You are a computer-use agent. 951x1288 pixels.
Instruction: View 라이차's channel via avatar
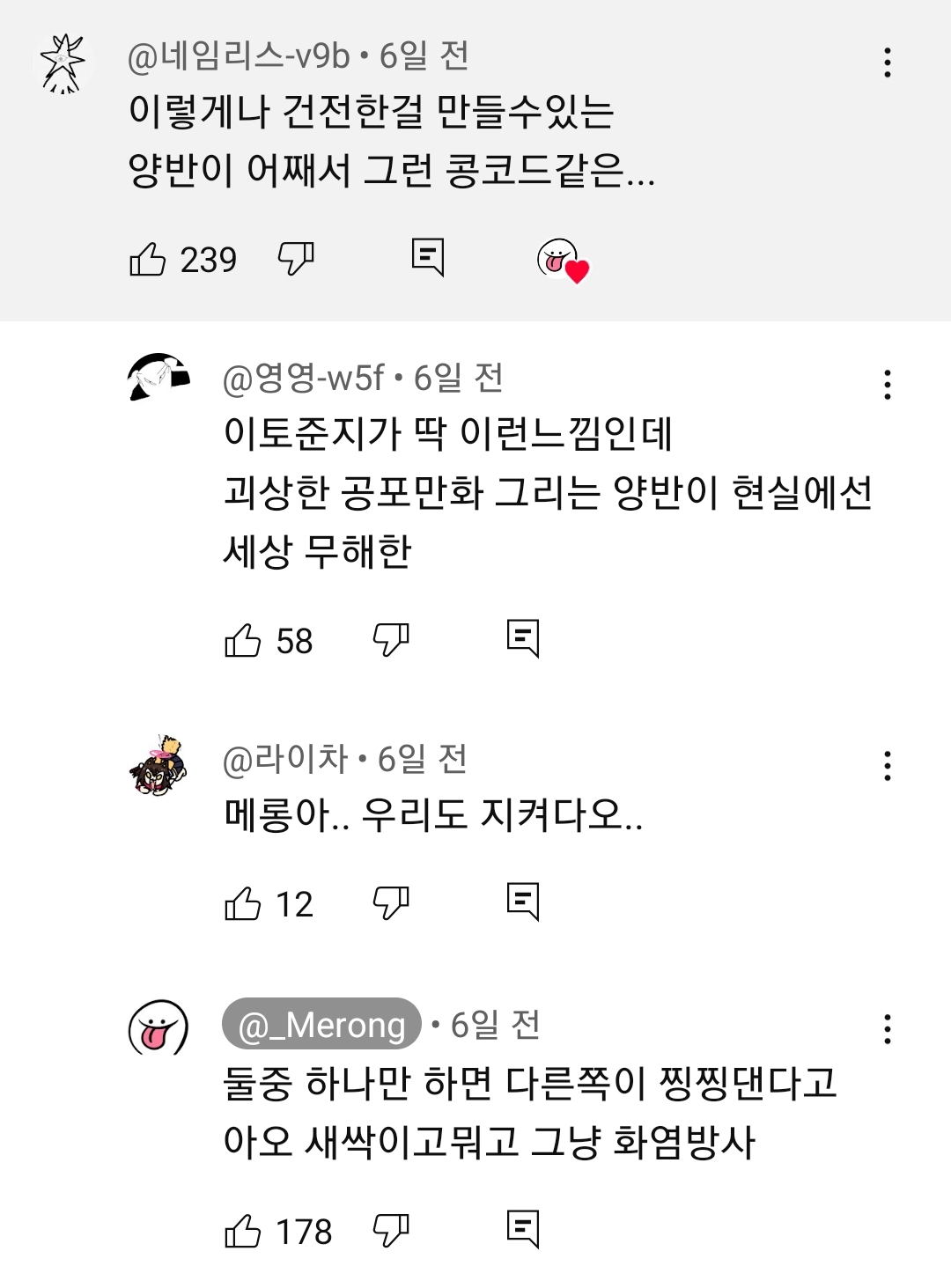click(158, 766)
